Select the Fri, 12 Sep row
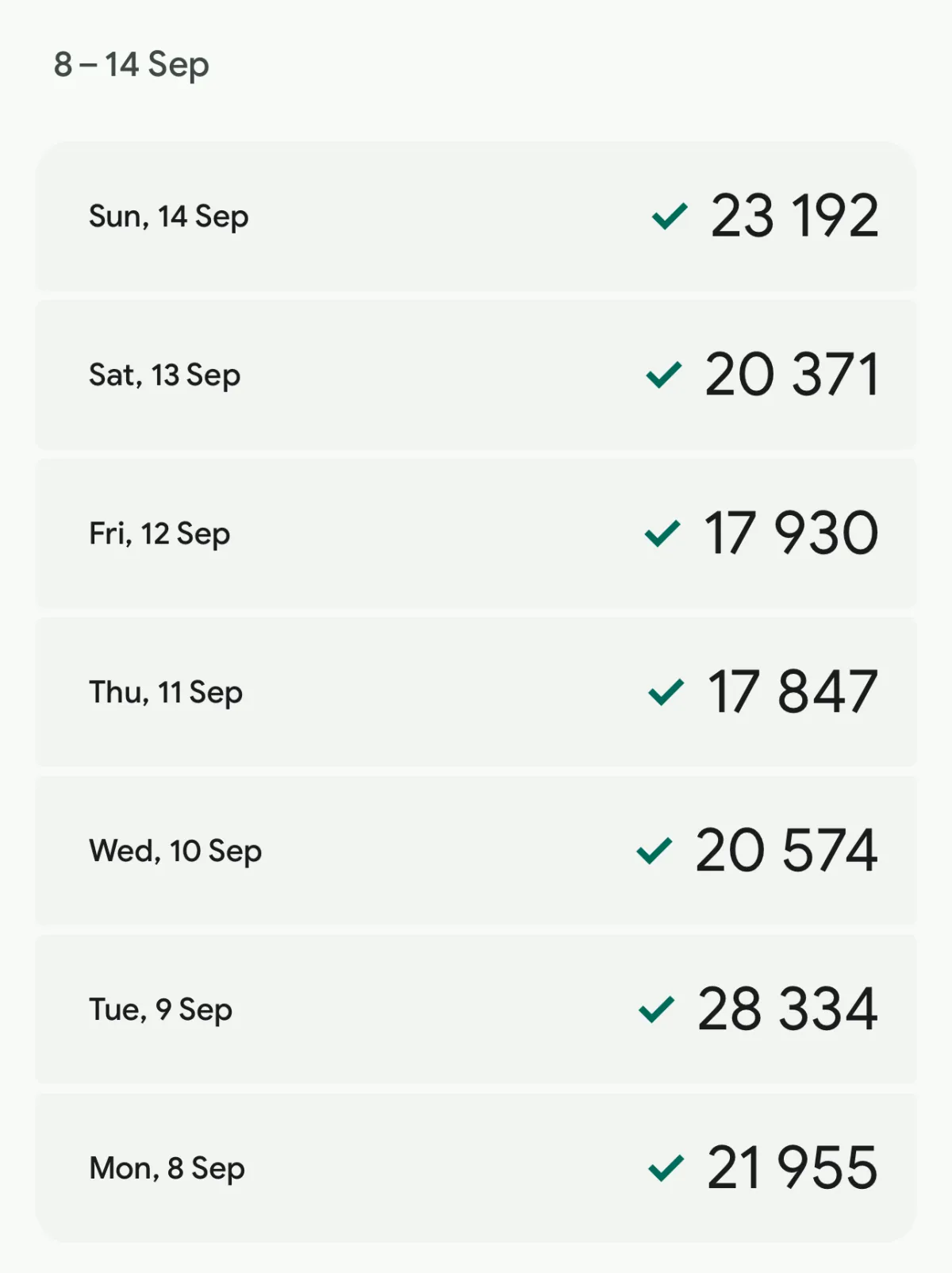952x1273 pixels. pos(476,533)
